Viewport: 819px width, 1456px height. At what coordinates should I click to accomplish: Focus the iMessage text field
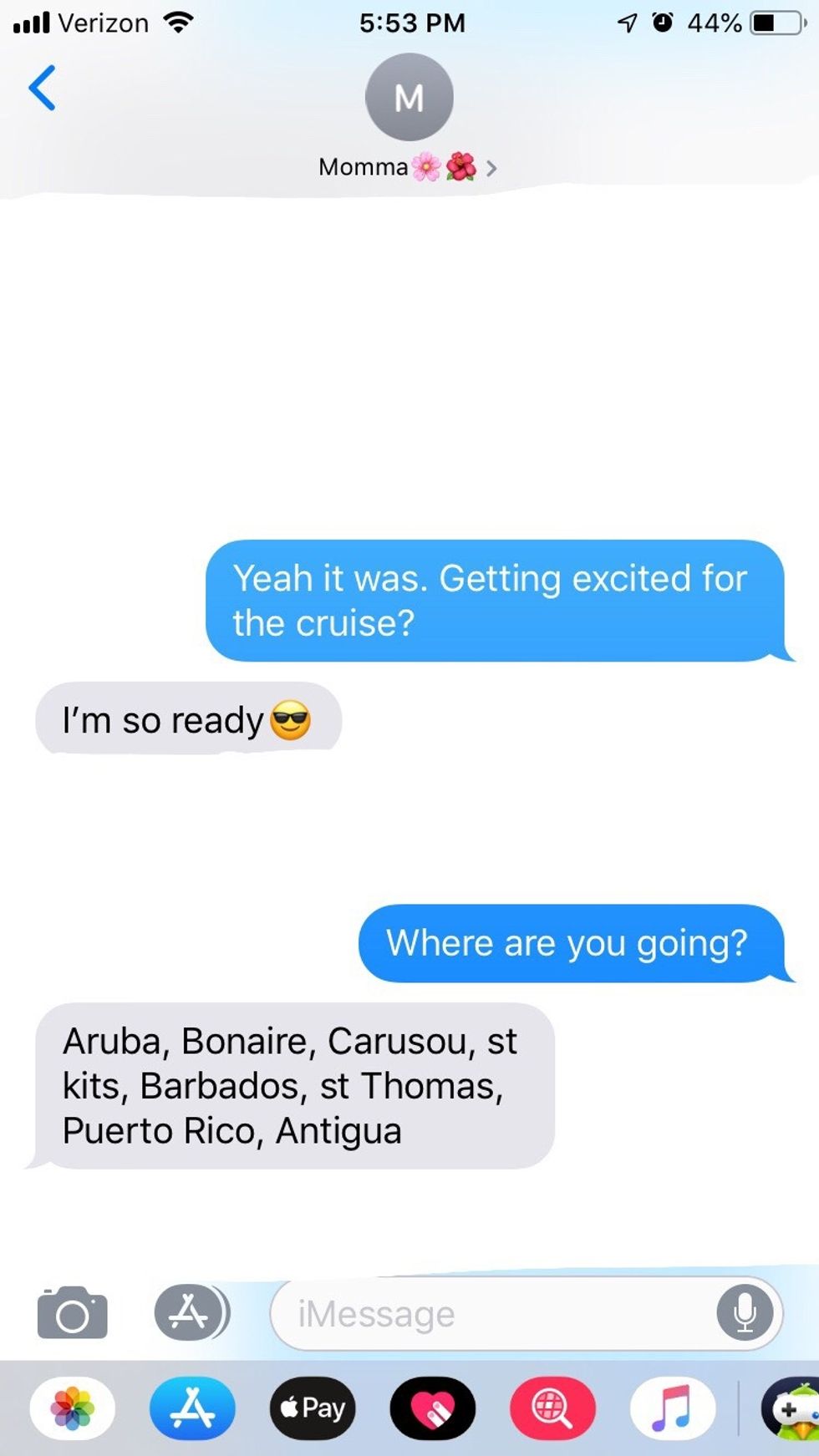tap(493, 1315)
